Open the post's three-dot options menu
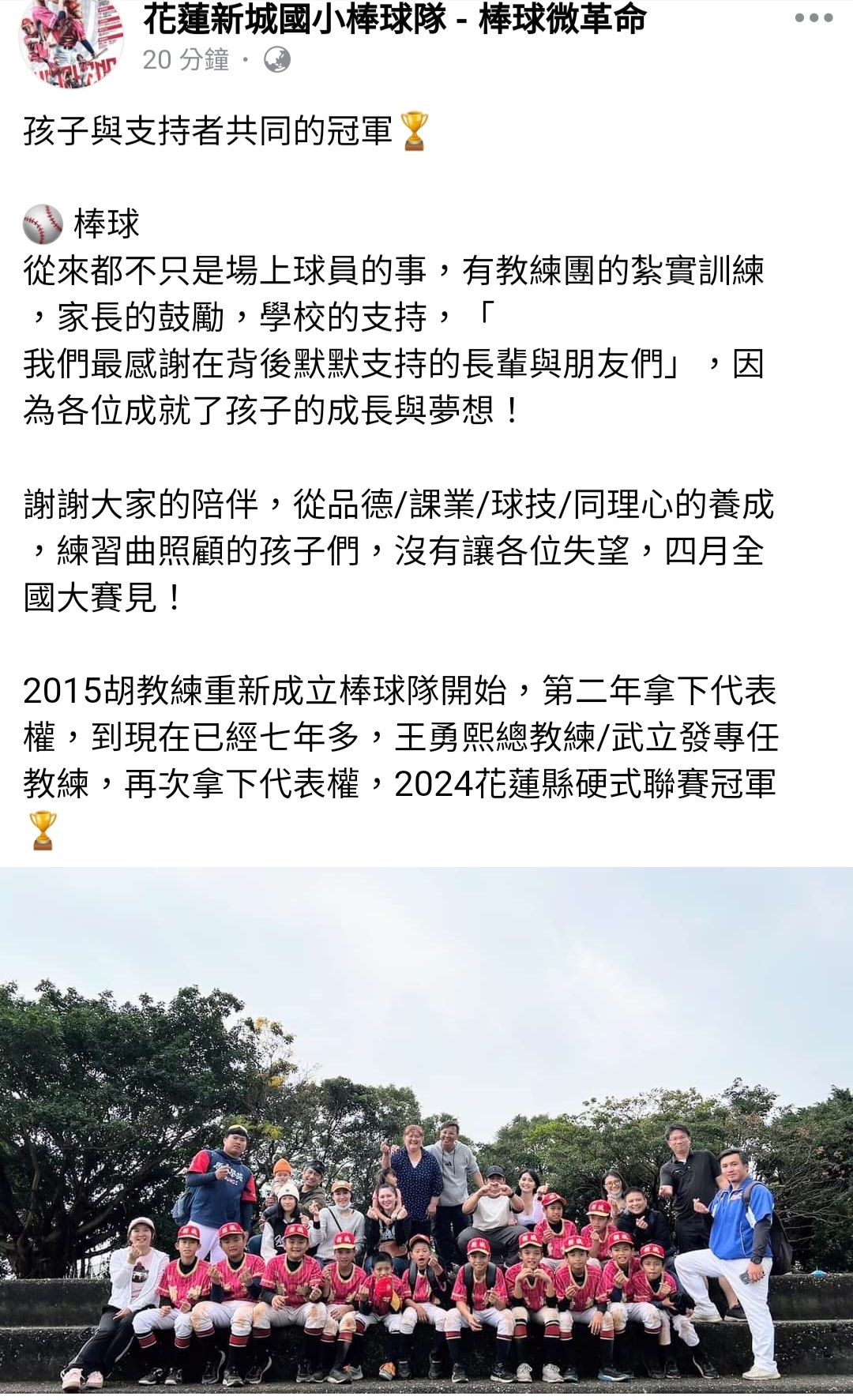This screenshot has width=853, height=1400. (x=814, y=18)
